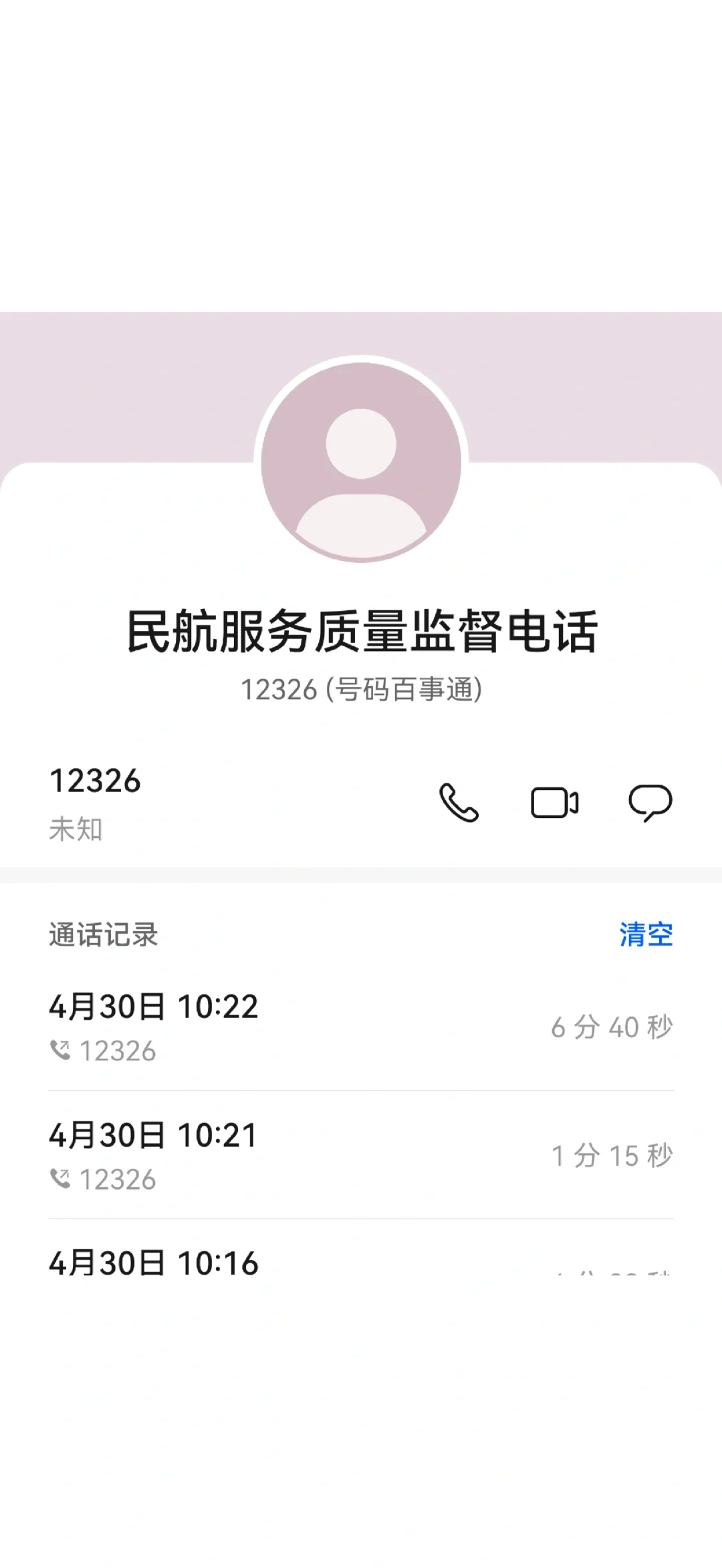
Task: Tap the number 12326 under 10:22 entry
Action: (x=119, y=1049)
